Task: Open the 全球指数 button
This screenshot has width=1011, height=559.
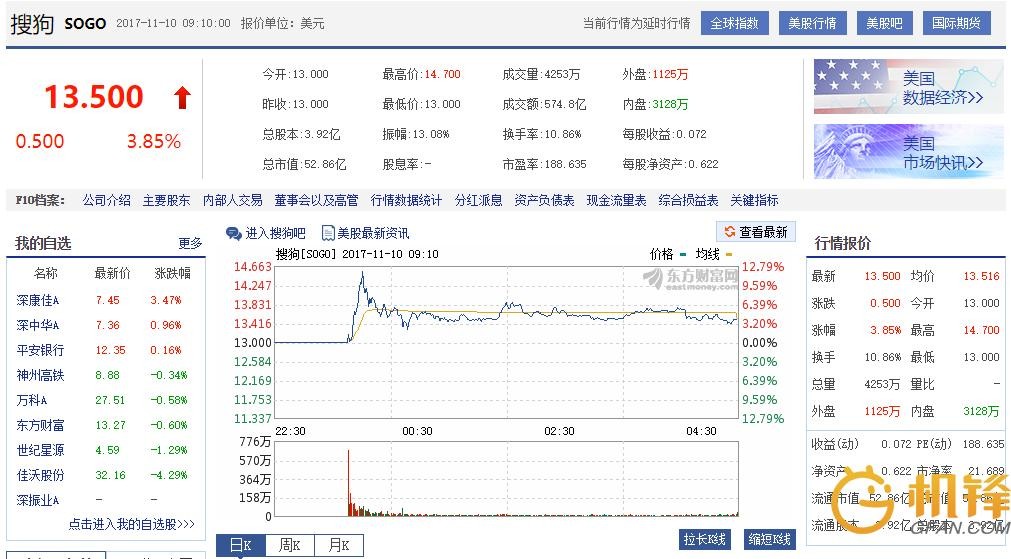Action: pyautogui.click(x=734, y=23)
